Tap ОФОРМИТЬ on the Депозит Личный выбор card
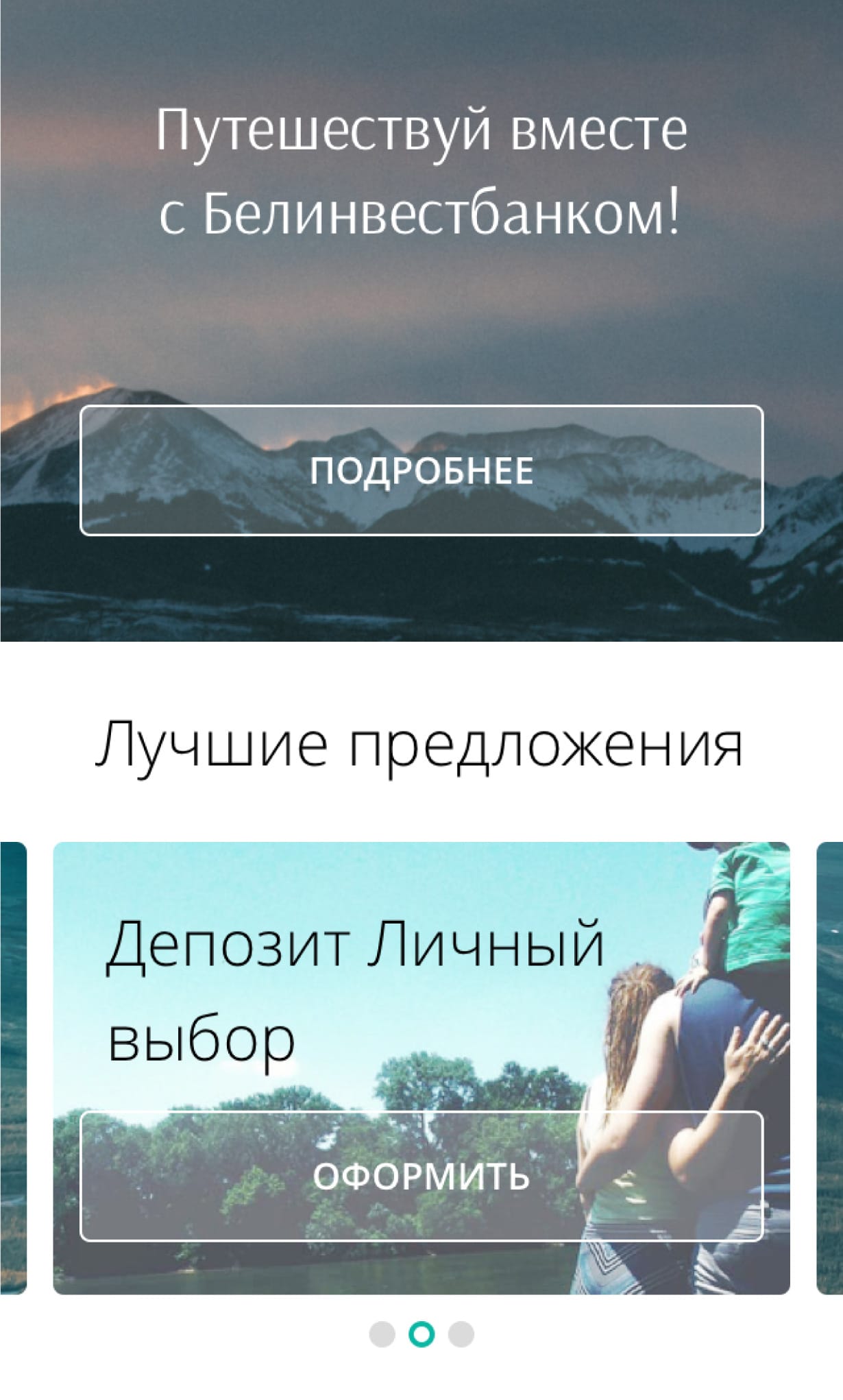The width and height of the screenshot is (843, 1400). [x=422, y=1176]
